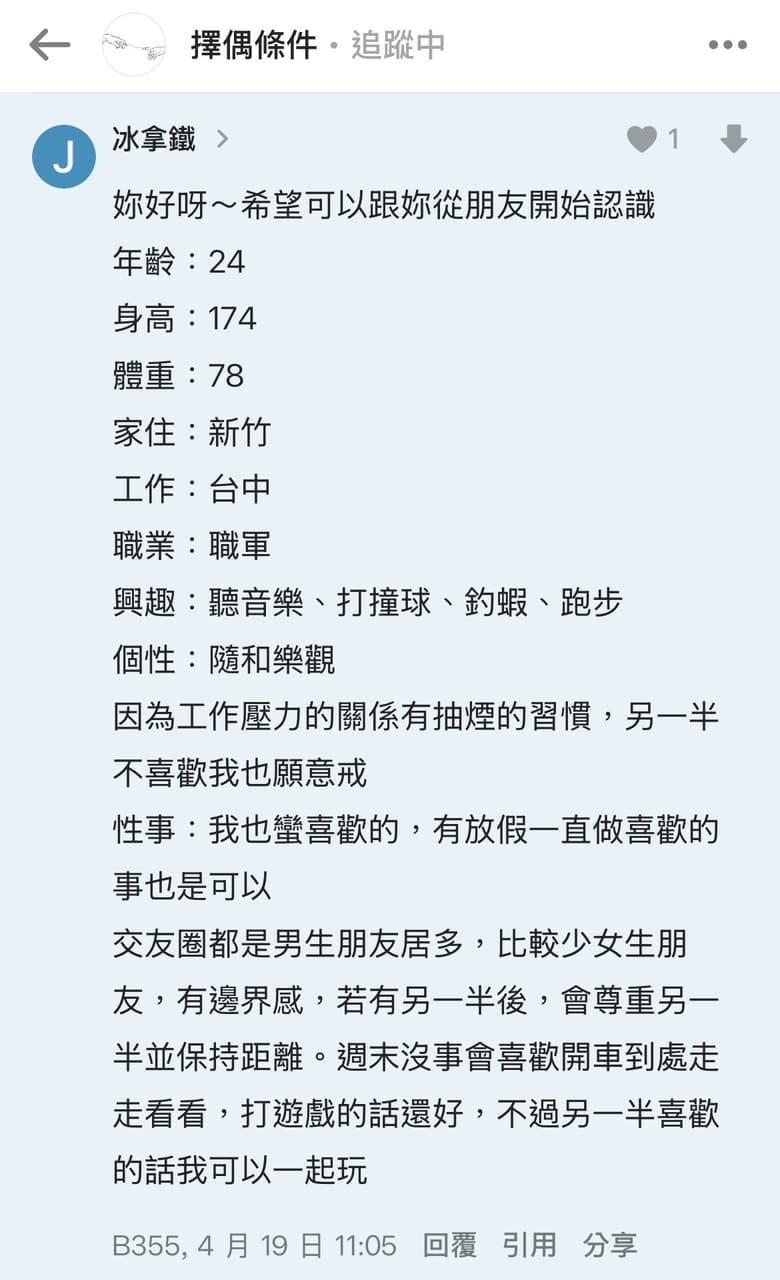Open the 擇偶條件 board avatar

coord(134,45)
